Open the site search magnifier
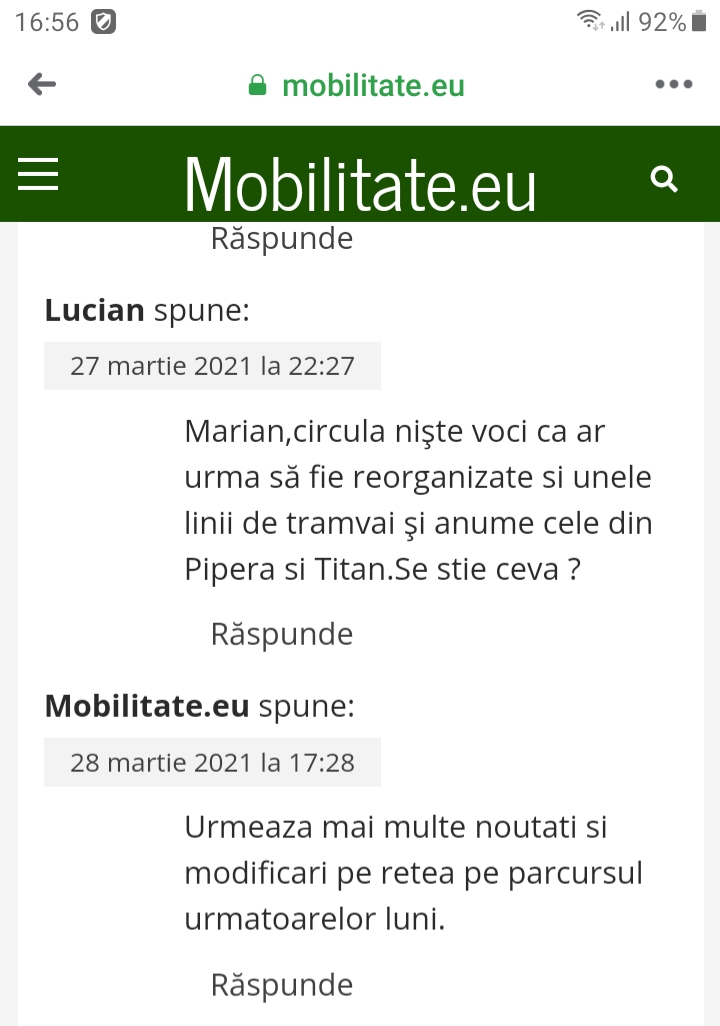 click(664, 179)
